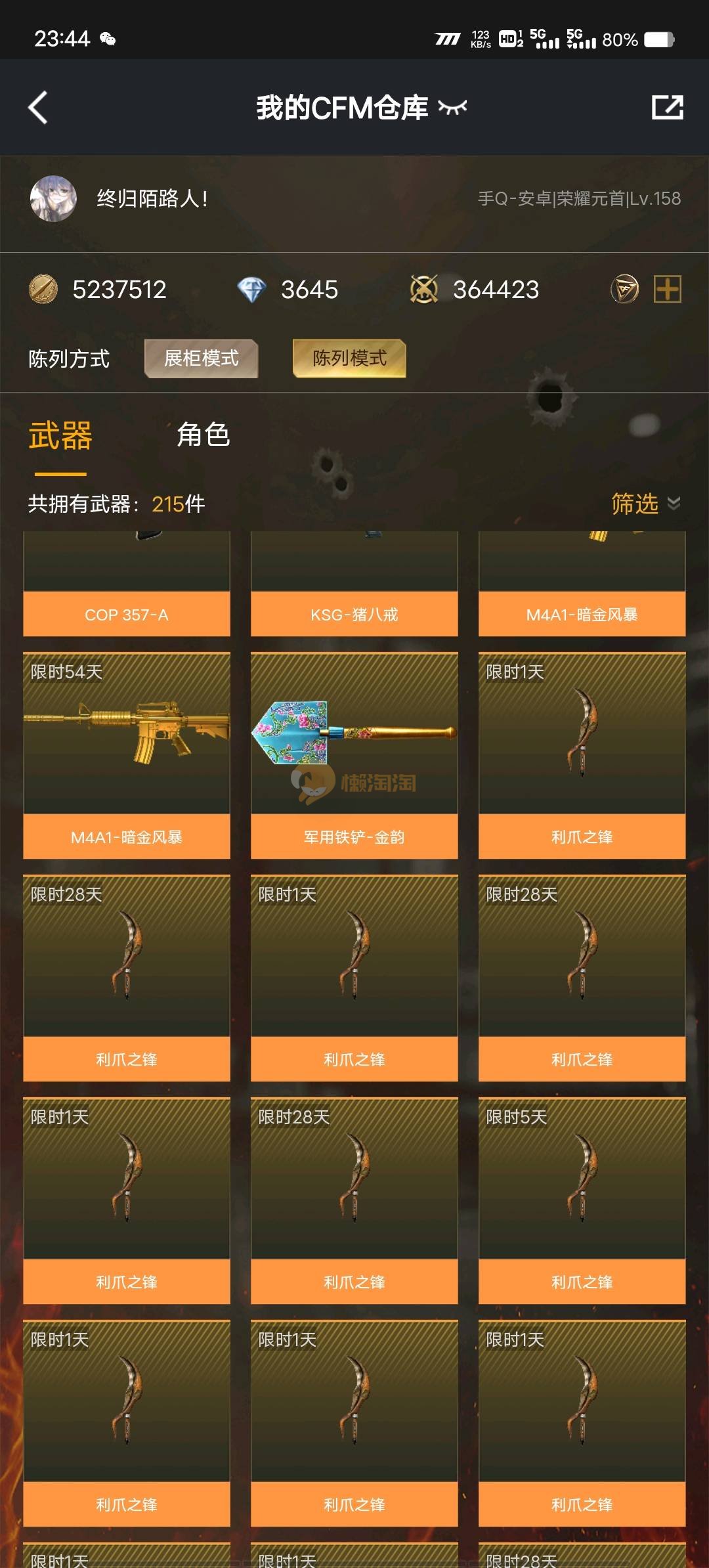709x1568 pixels.
Task: Open the 军用铁铲-金韵 weapon card
Action: pyautogui.click(x=354, y=755)
